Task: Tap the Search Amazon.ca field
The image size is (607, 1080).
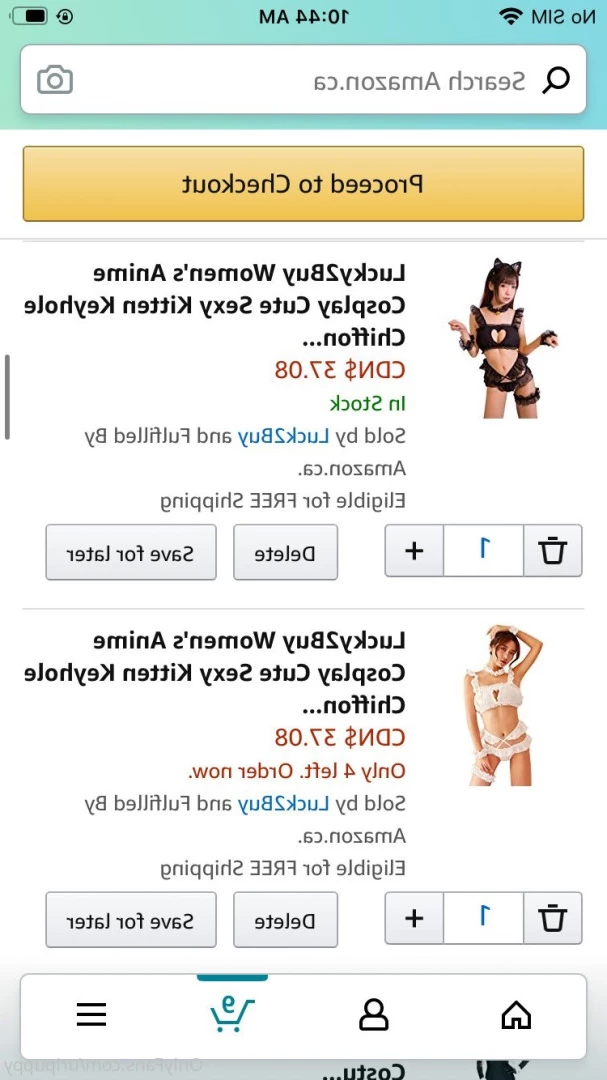Action: click(303, 80)
